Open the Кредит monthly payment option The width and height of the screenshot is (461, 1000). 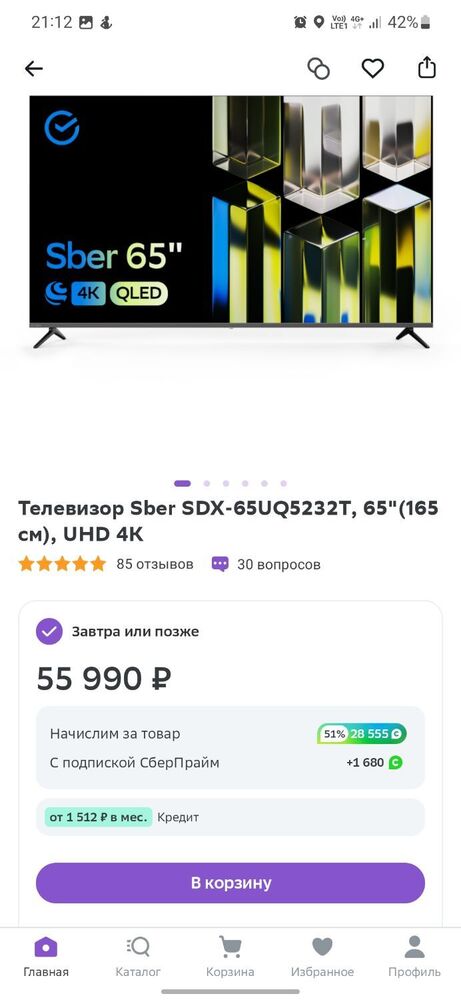230,817
